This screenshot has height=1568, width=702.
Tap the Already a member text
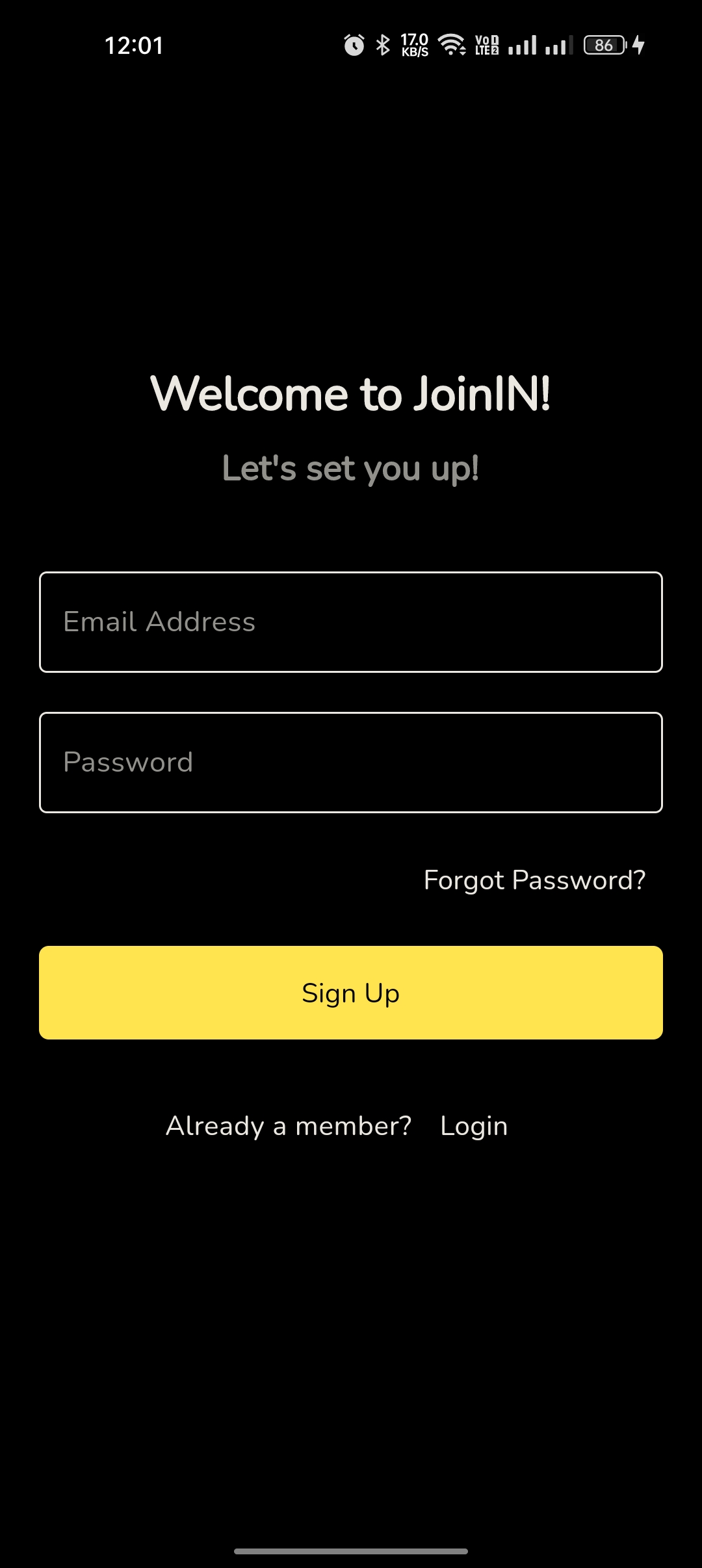(x=290, y=1125)
